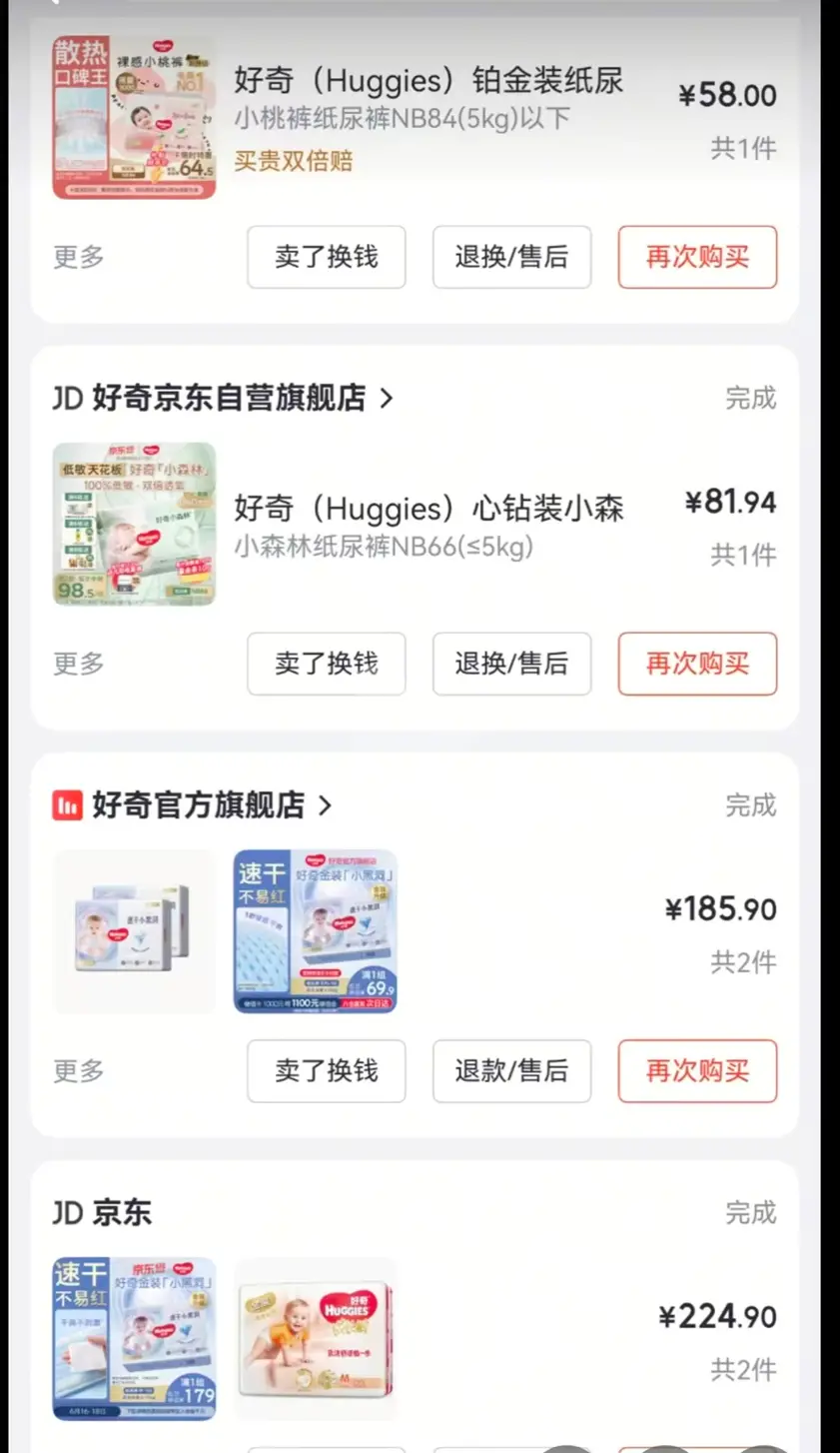Open 退换/售后 for the ¥81.94 order
The height and width of the screenshot is (1453, 840).
pos(511,664)
